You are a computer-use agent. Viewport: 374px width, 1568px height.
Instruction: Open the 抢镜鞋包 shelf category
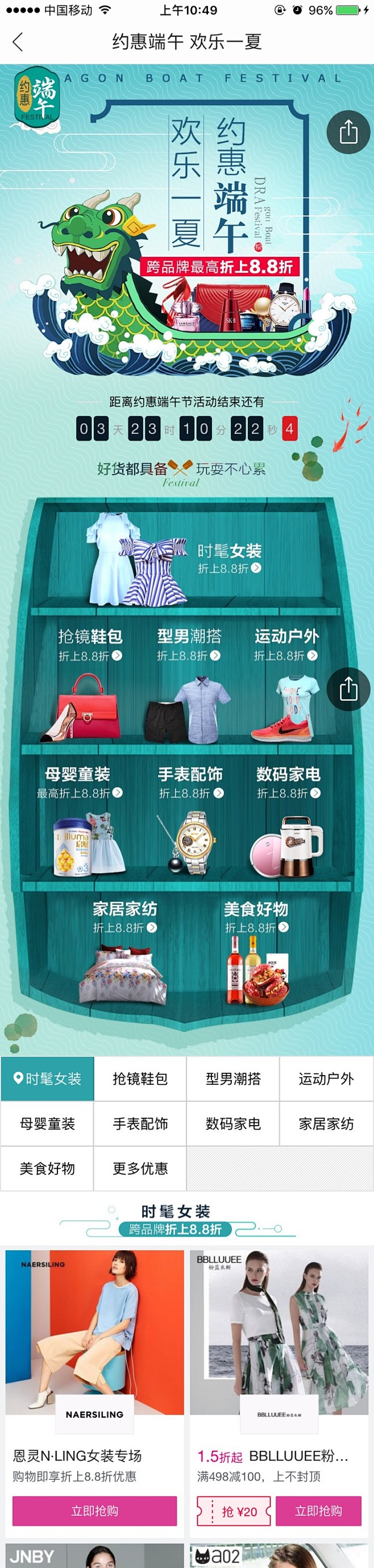(x=90, y=645)
